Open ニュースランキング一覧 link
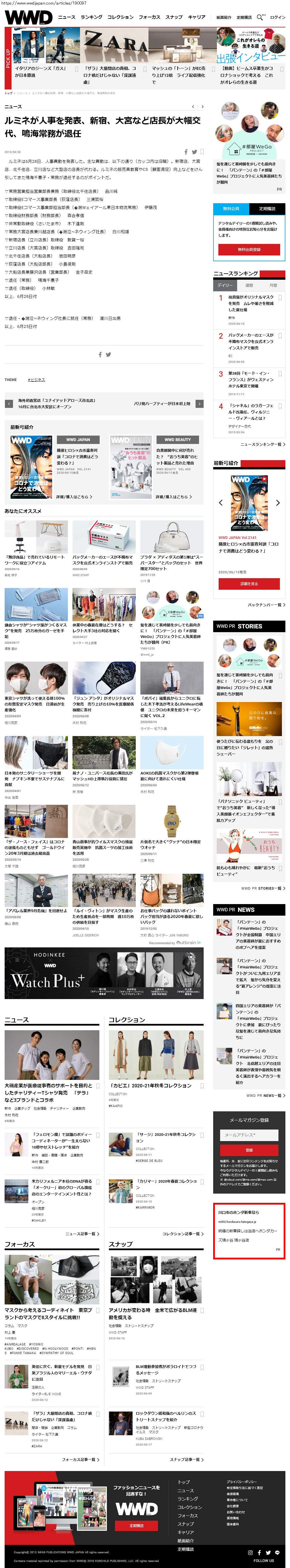290x1568 pixels. [x=262, y=444]
